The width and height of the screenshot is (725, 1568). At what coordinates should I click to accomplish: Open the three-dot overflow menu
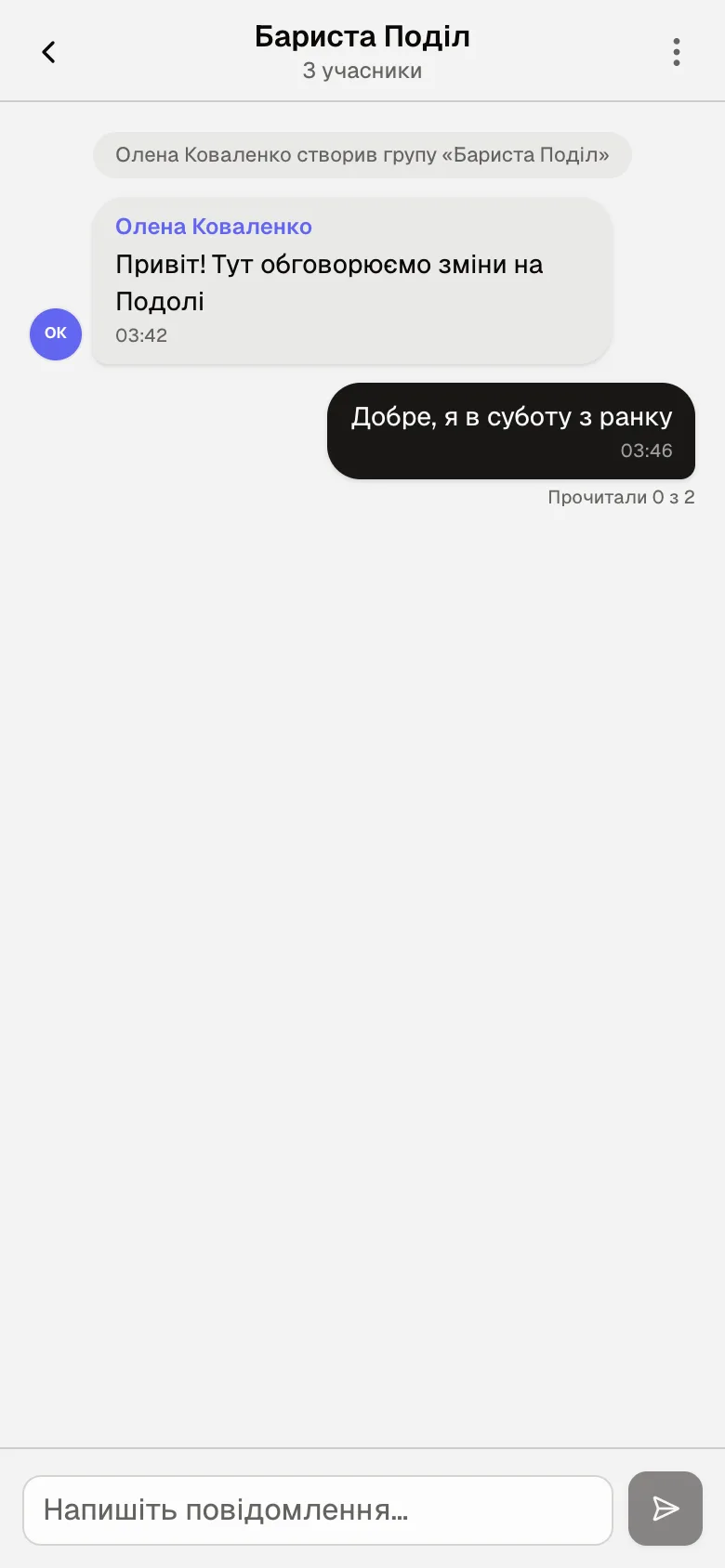[x=677, y=52]
